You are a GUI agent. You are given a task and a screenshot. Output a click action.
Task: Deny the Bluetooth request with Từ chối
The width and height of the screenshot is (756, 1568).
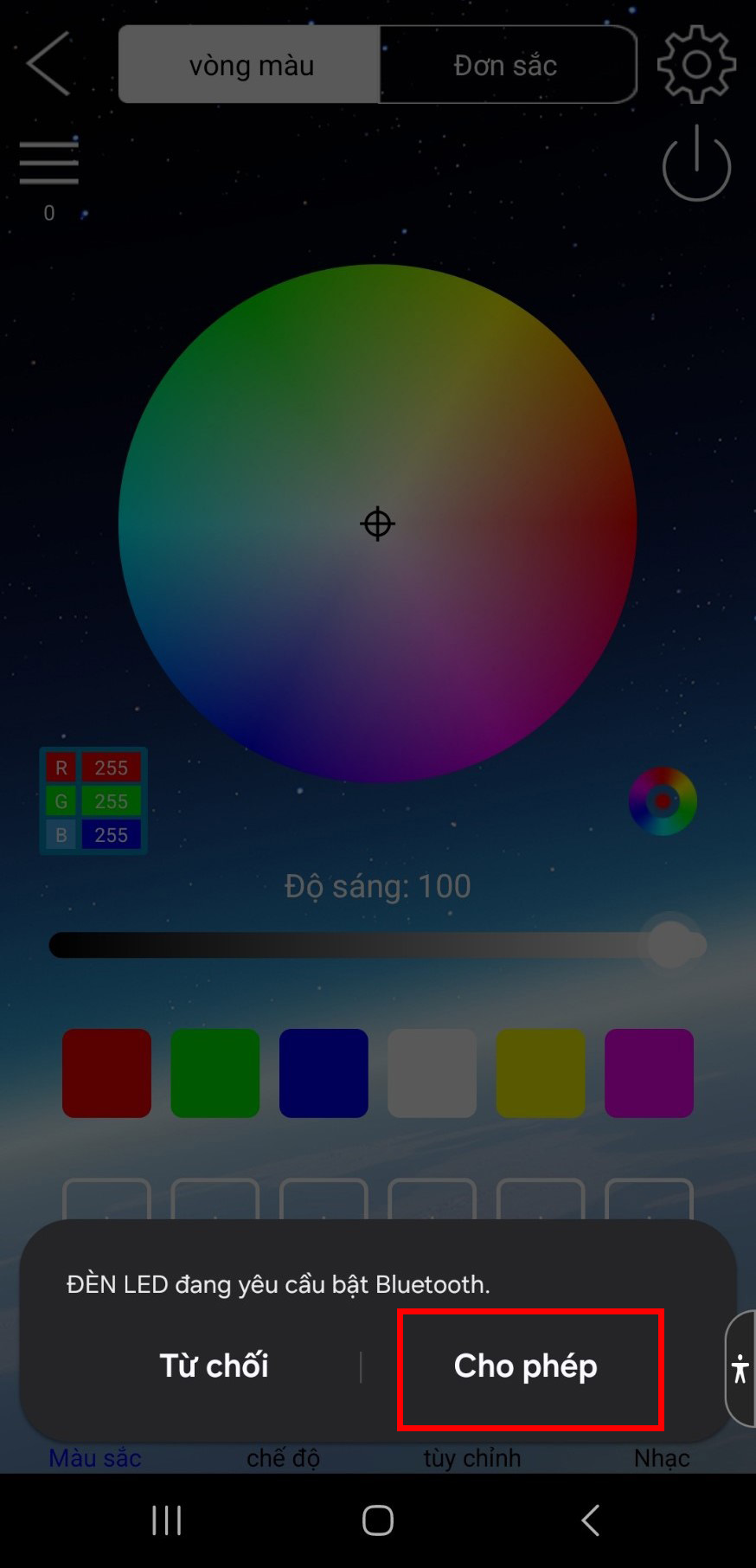(214, 1366)
